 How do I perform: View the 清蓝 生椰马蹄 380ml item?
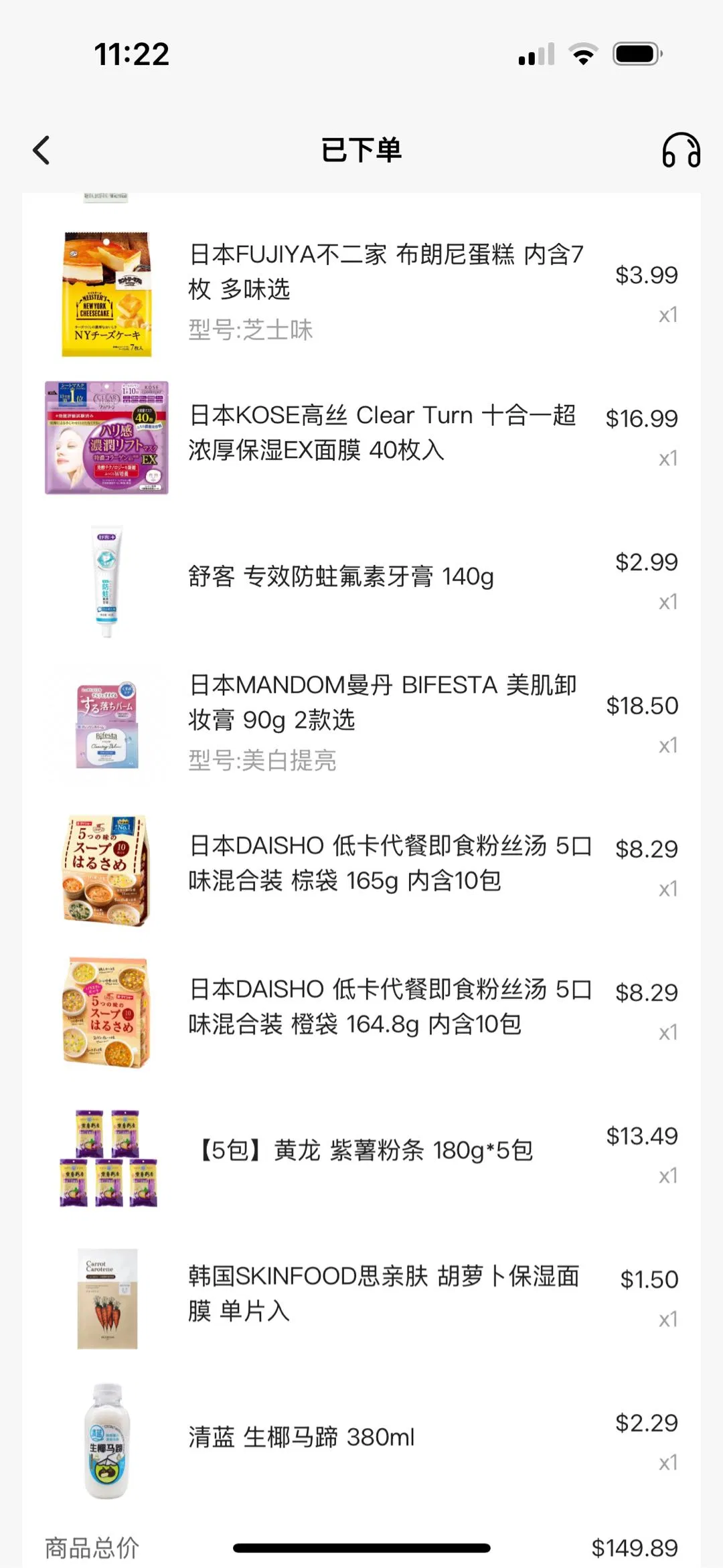pos(301,1437)
